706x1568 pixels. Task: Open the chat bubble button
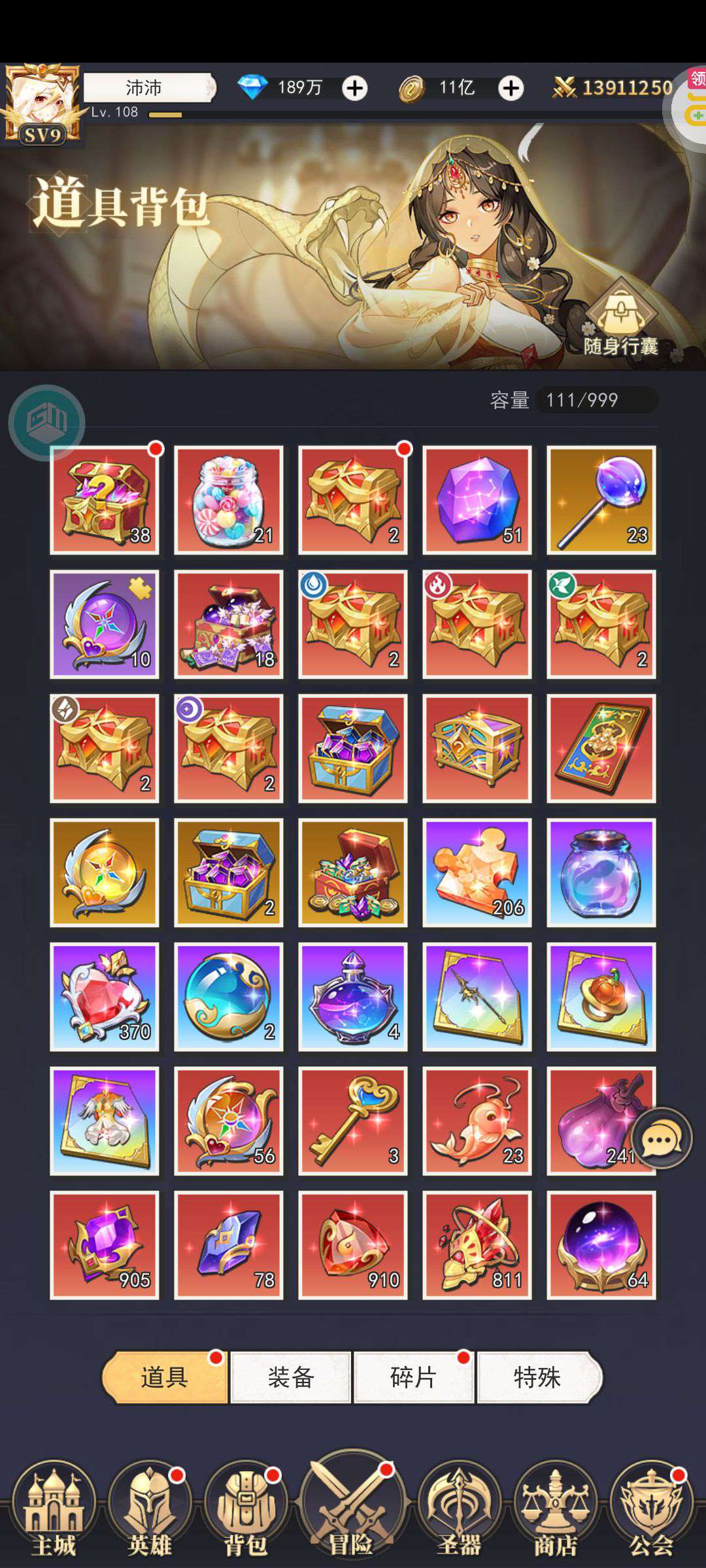pos(661,1138)
